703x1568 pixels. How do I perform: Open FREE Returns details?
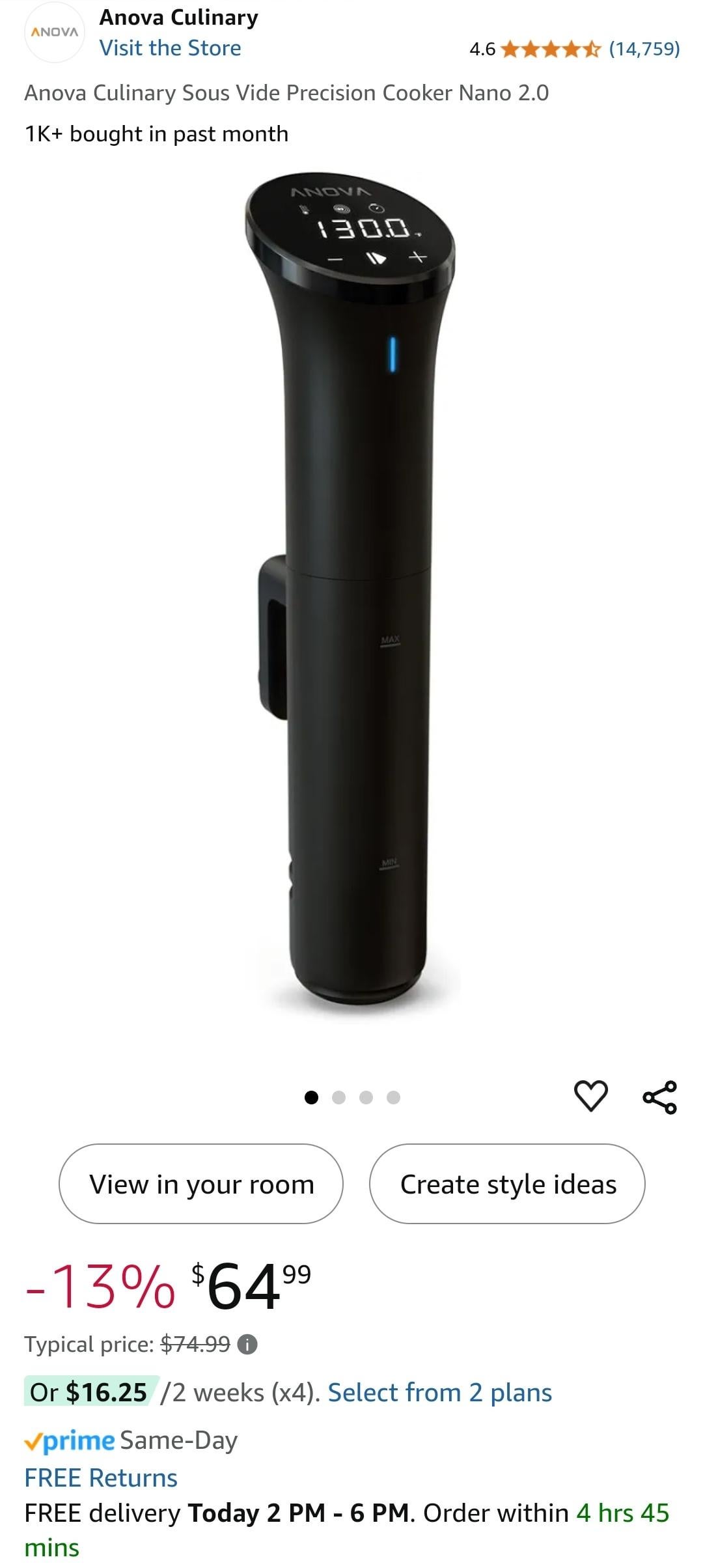tap(101, 1478)
